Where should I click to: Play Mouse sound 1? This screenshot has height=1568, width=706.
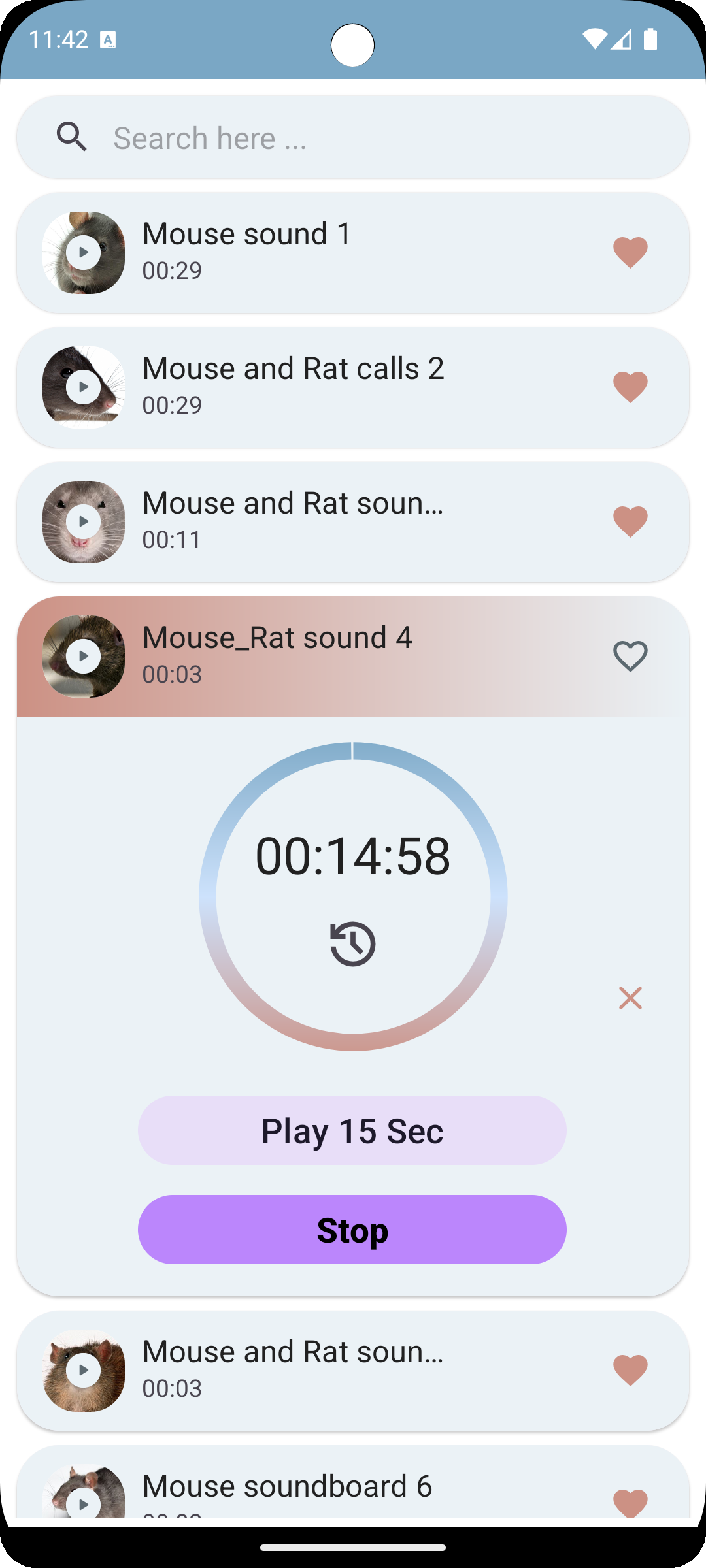tap(84, 253)
